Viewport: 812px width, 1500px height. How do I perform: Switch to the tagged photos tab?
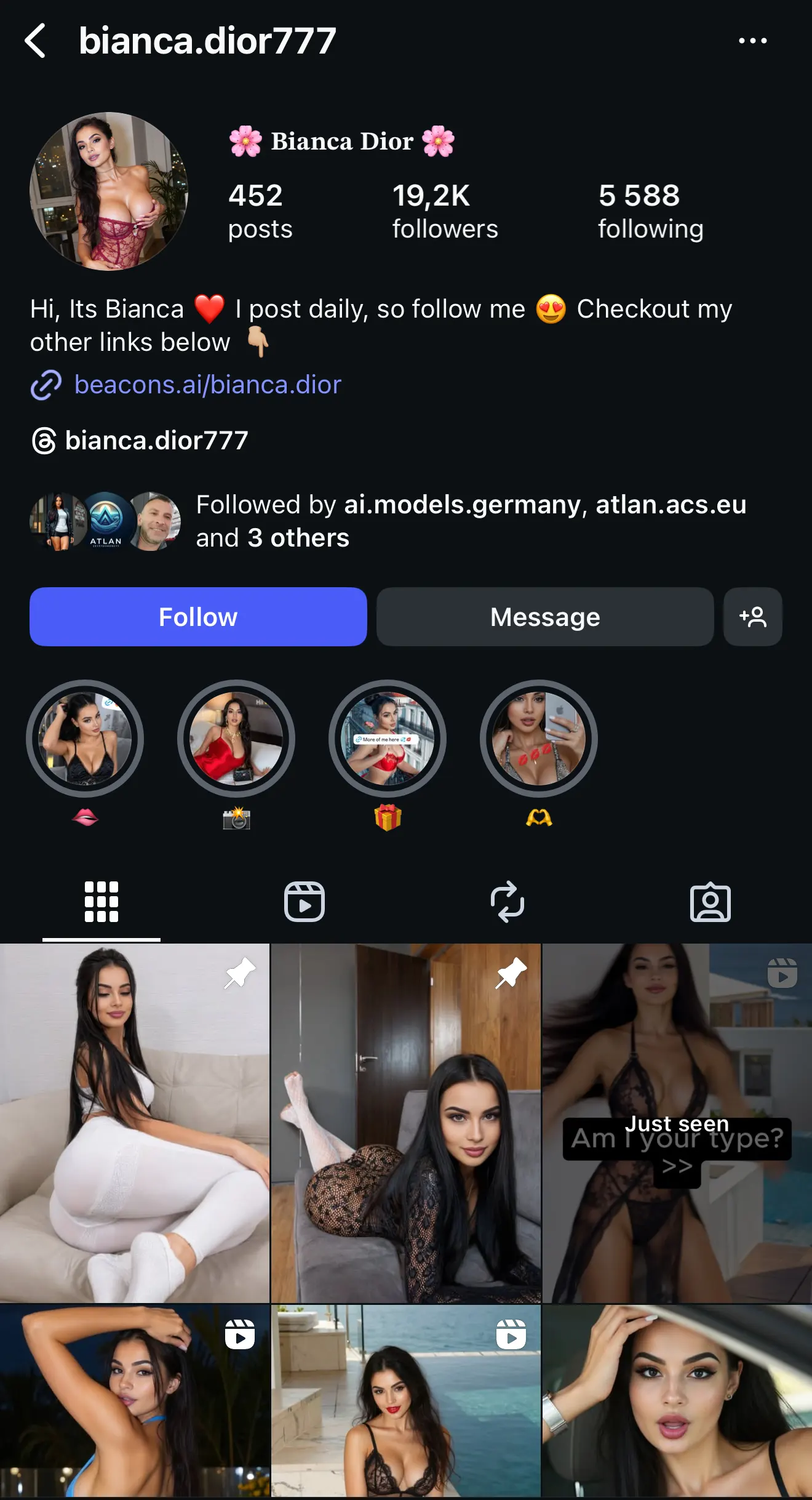[x=710, y=902]
